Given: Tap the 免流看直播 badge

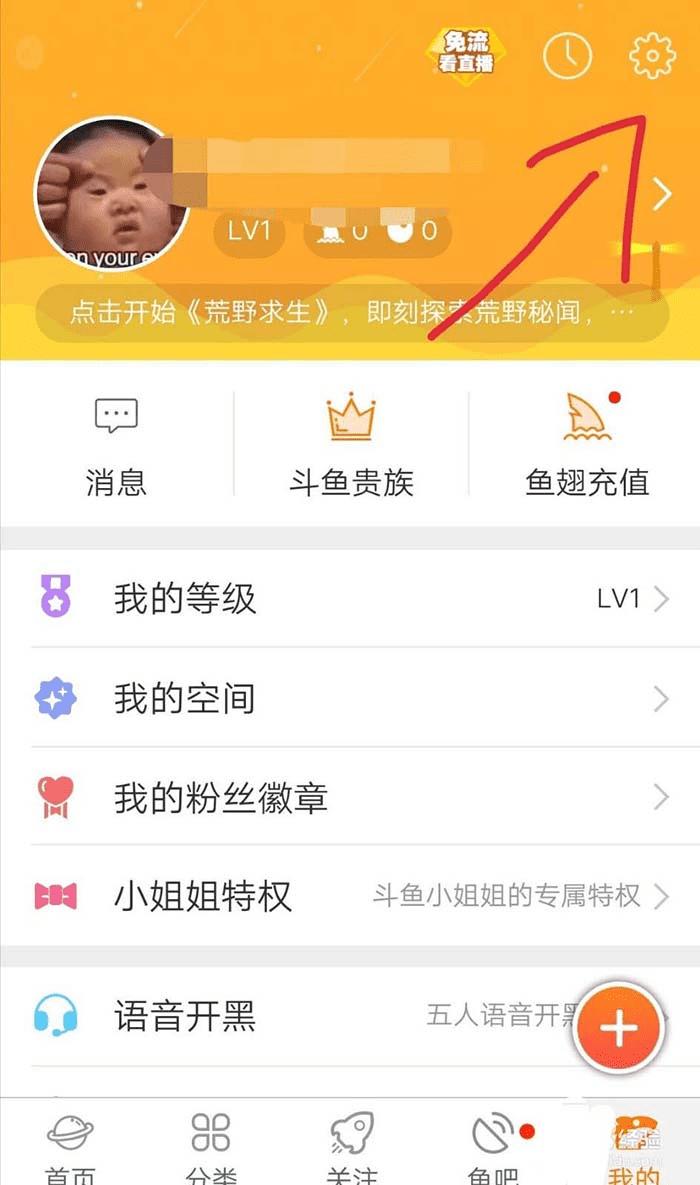Looking at the screenshot, I should pos(467,54).
